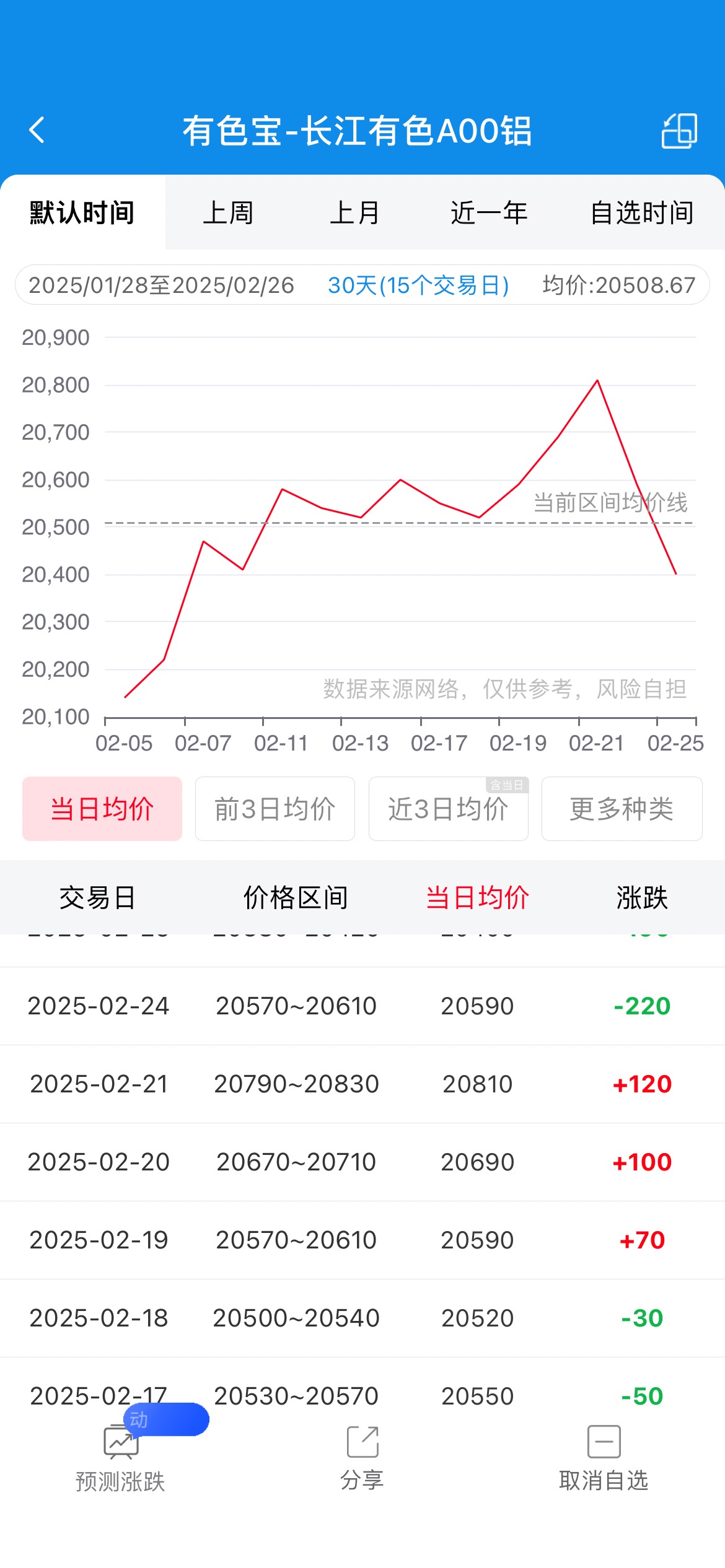The height and width of the screenshot is (1568, 725).
Task: Select the 当日均价 chip
Action: pos(102,809)
